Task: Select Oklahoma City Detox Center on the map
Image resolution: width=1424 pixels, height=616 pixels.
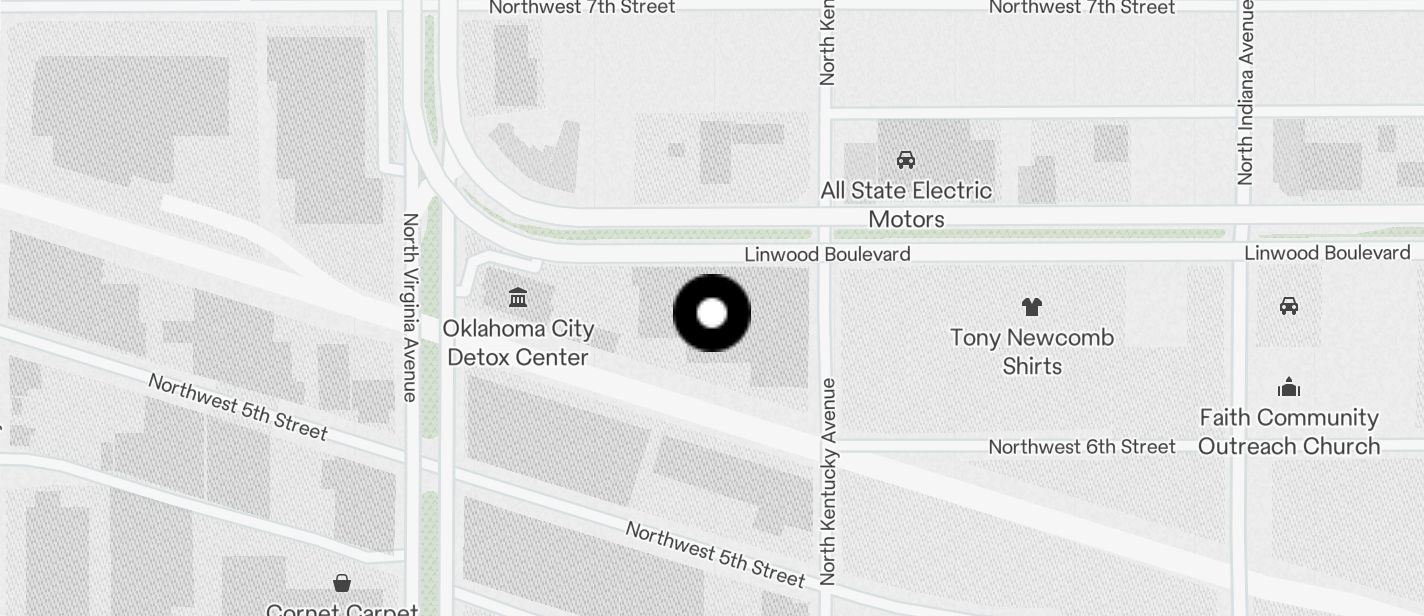Action: pyautogui.click(x=518, y=298)
